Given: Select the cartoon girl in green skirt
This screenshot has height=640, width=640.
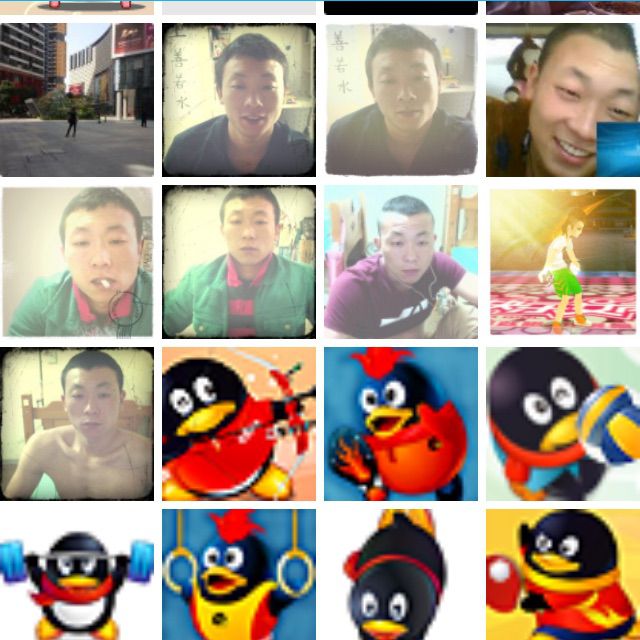Looking at the screenshot, I should click(x=562, y=261).
